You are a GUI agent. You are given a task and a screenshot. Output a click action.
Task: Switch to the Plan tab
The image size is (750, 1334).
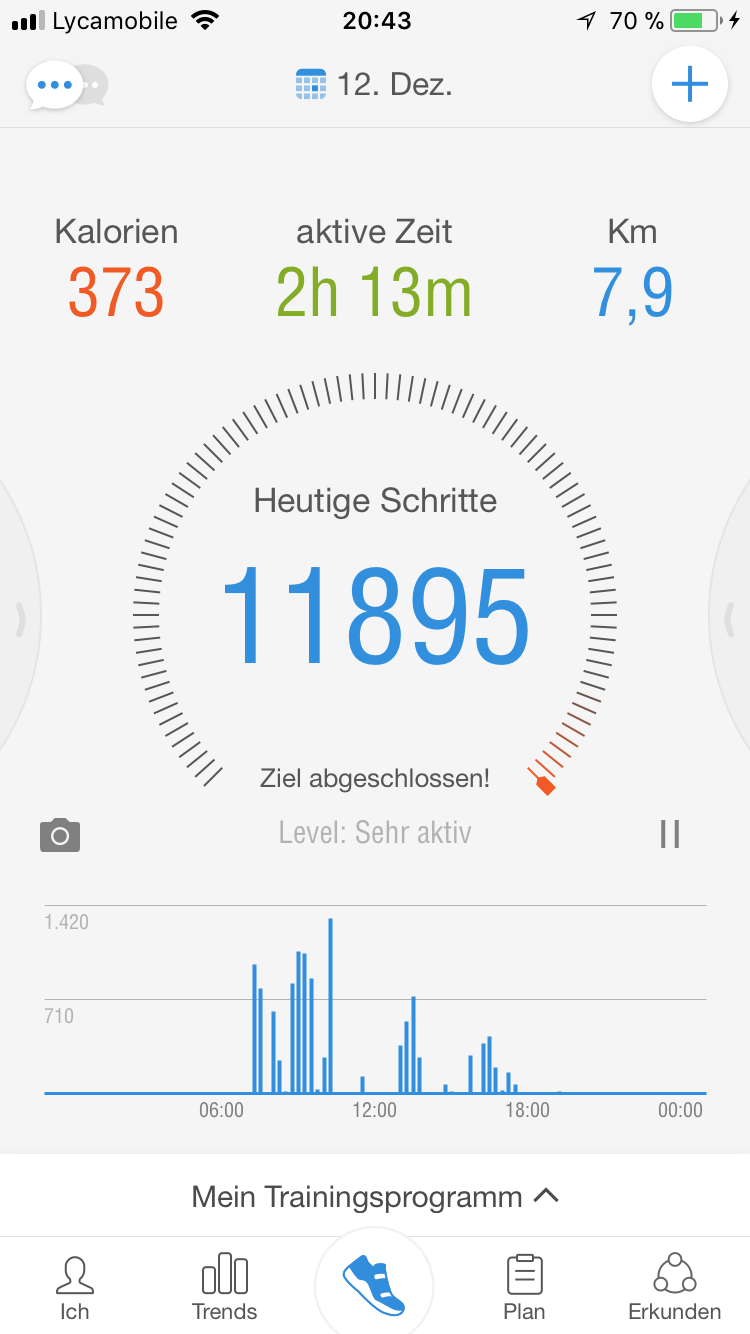point(524,1288)
